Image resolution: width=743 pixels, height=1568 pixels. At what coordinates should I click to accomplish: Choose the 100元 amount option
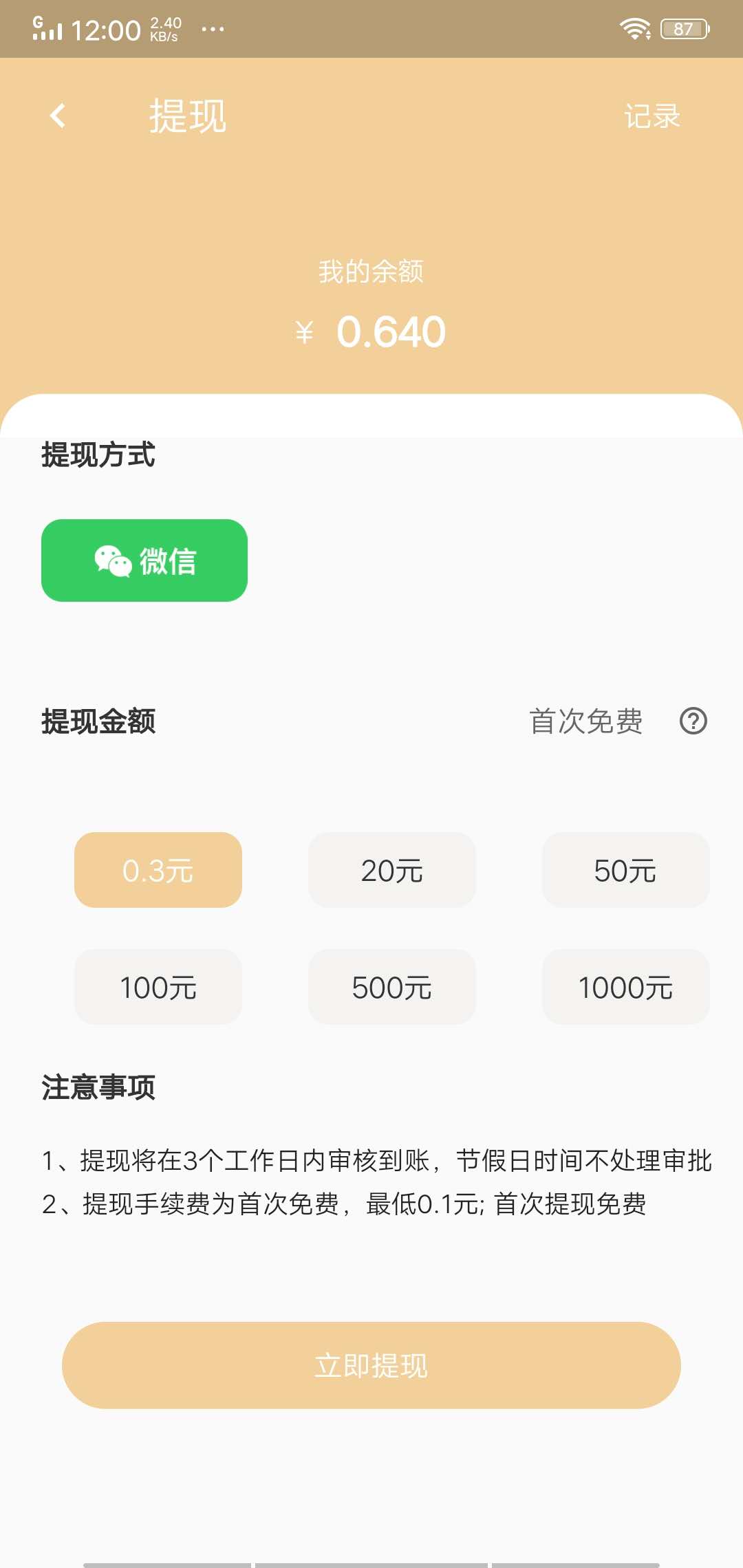[x=158, y=988]
